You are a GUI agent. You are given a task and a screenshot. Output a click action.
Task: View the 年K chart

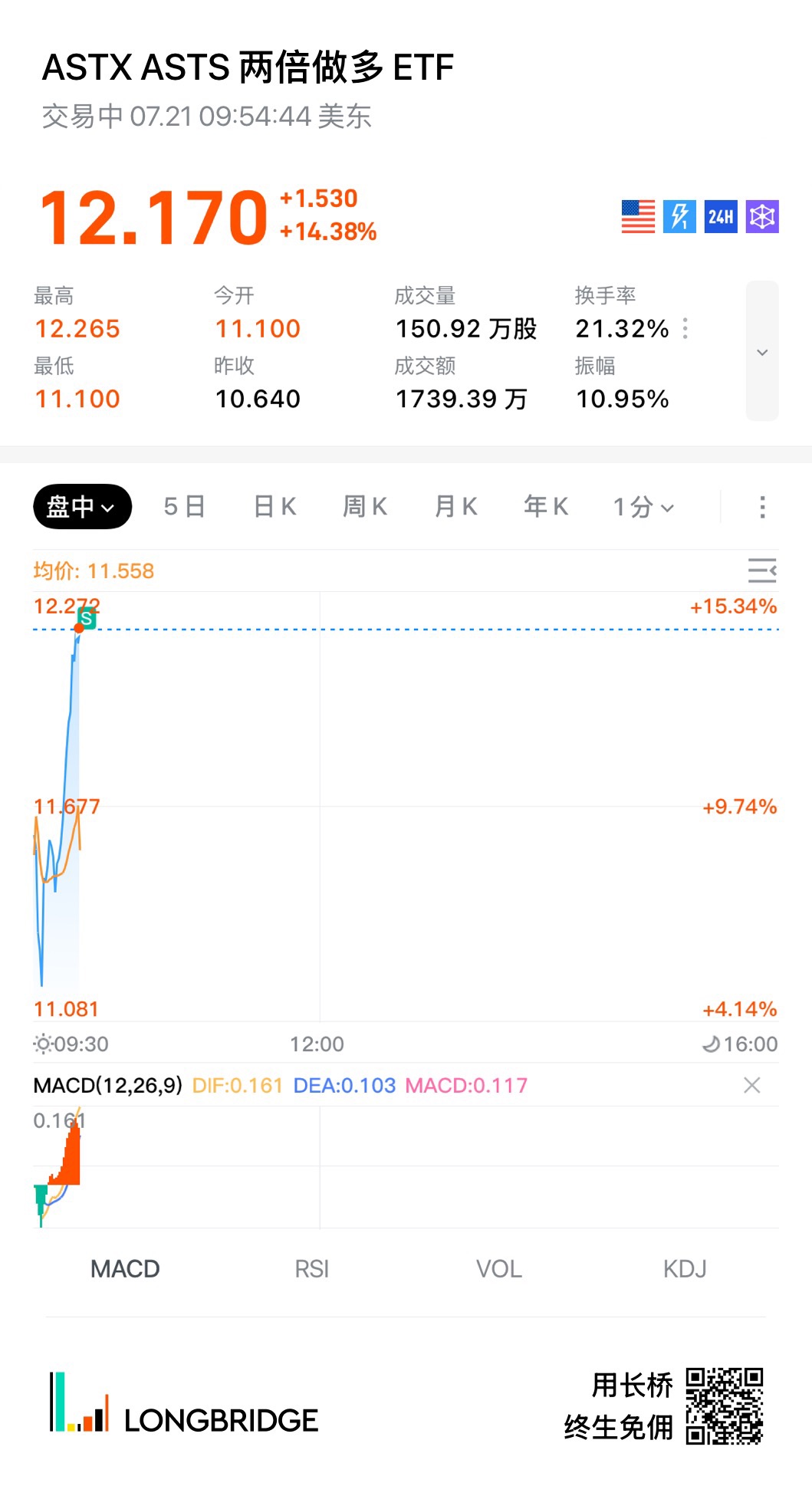546,507
